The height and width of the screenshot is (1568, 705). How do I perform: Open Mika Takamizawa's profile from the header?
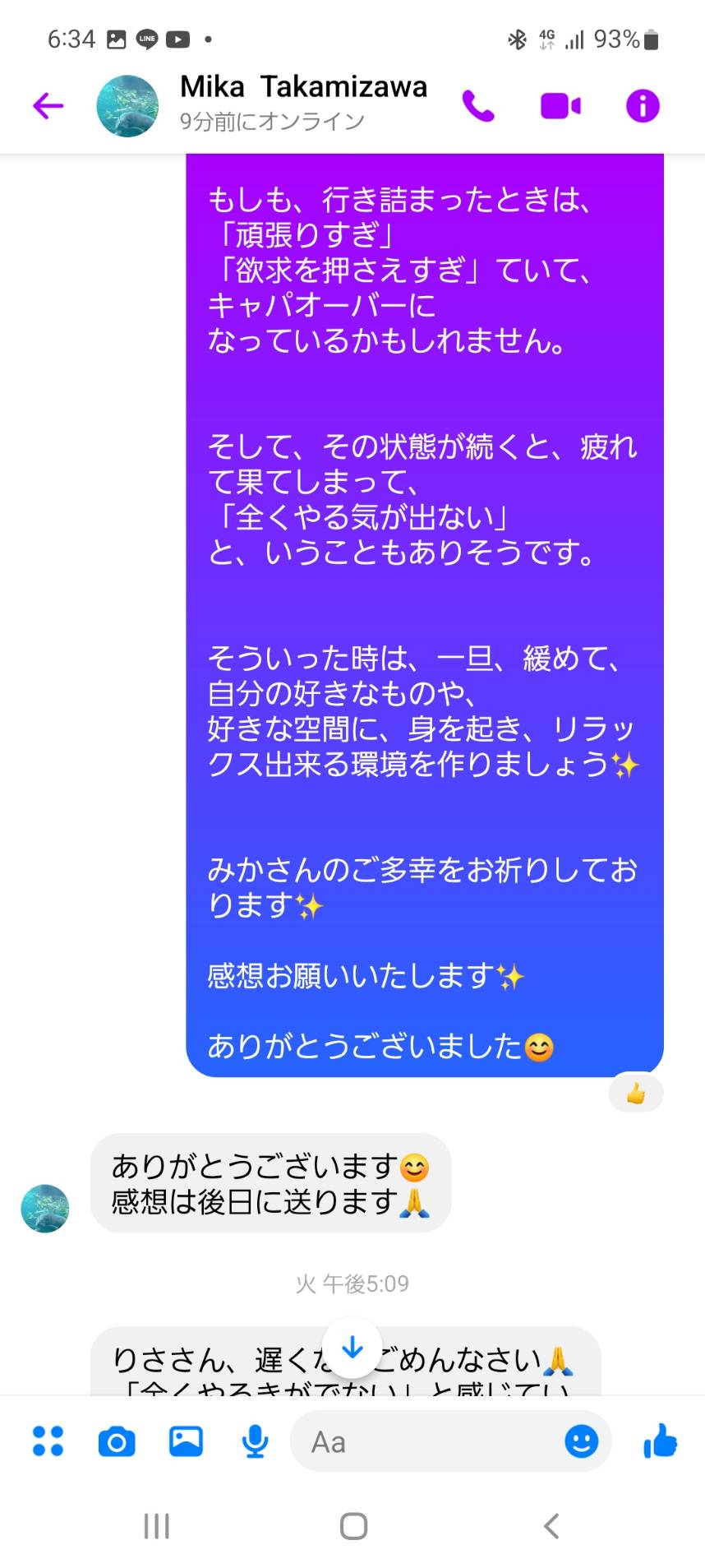(x=303, y=87)
